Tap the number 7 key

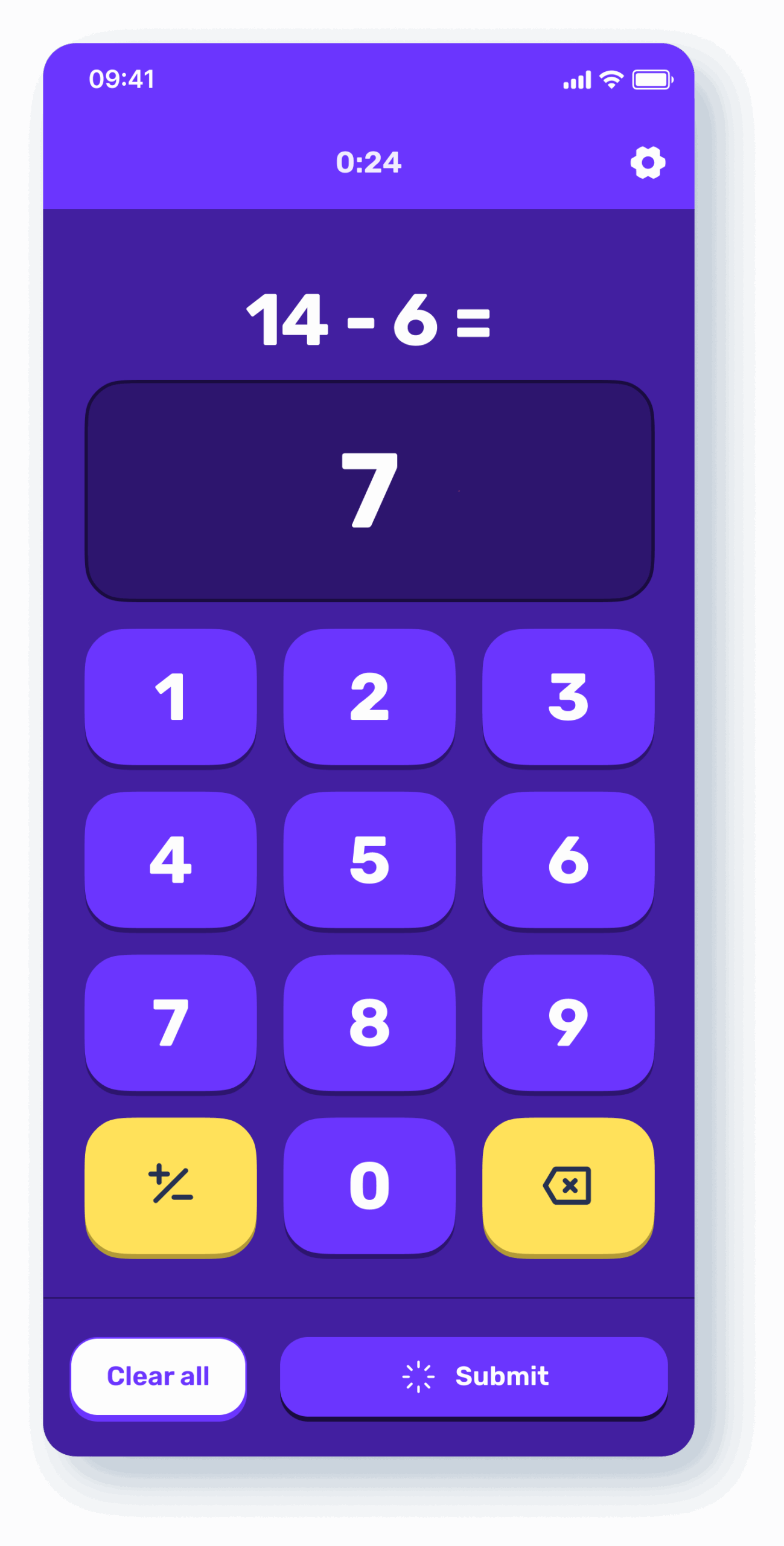tap(171, 1022)
